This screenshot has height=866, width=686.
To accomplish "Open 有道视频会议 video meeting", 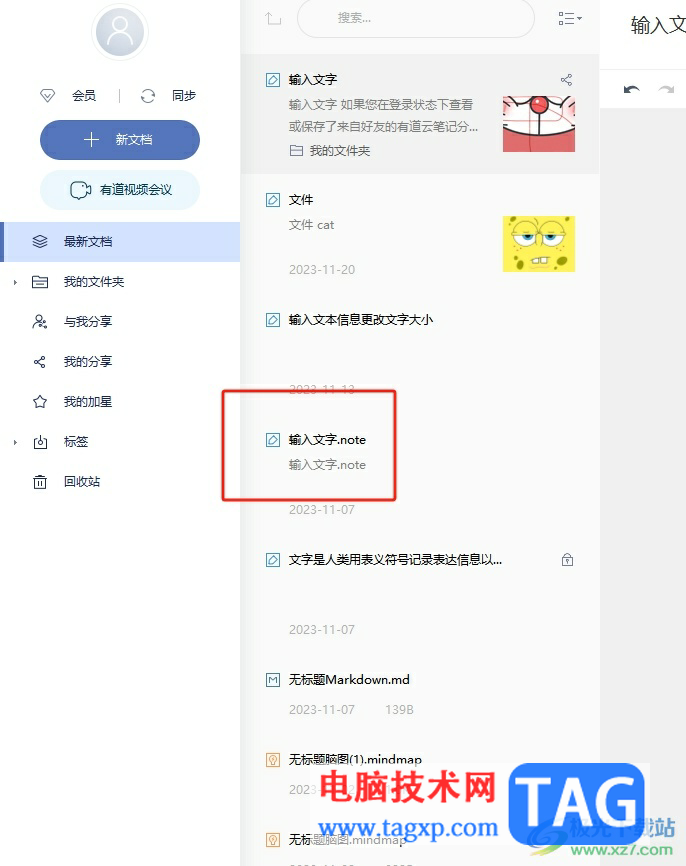I will [x=120, y=190].
